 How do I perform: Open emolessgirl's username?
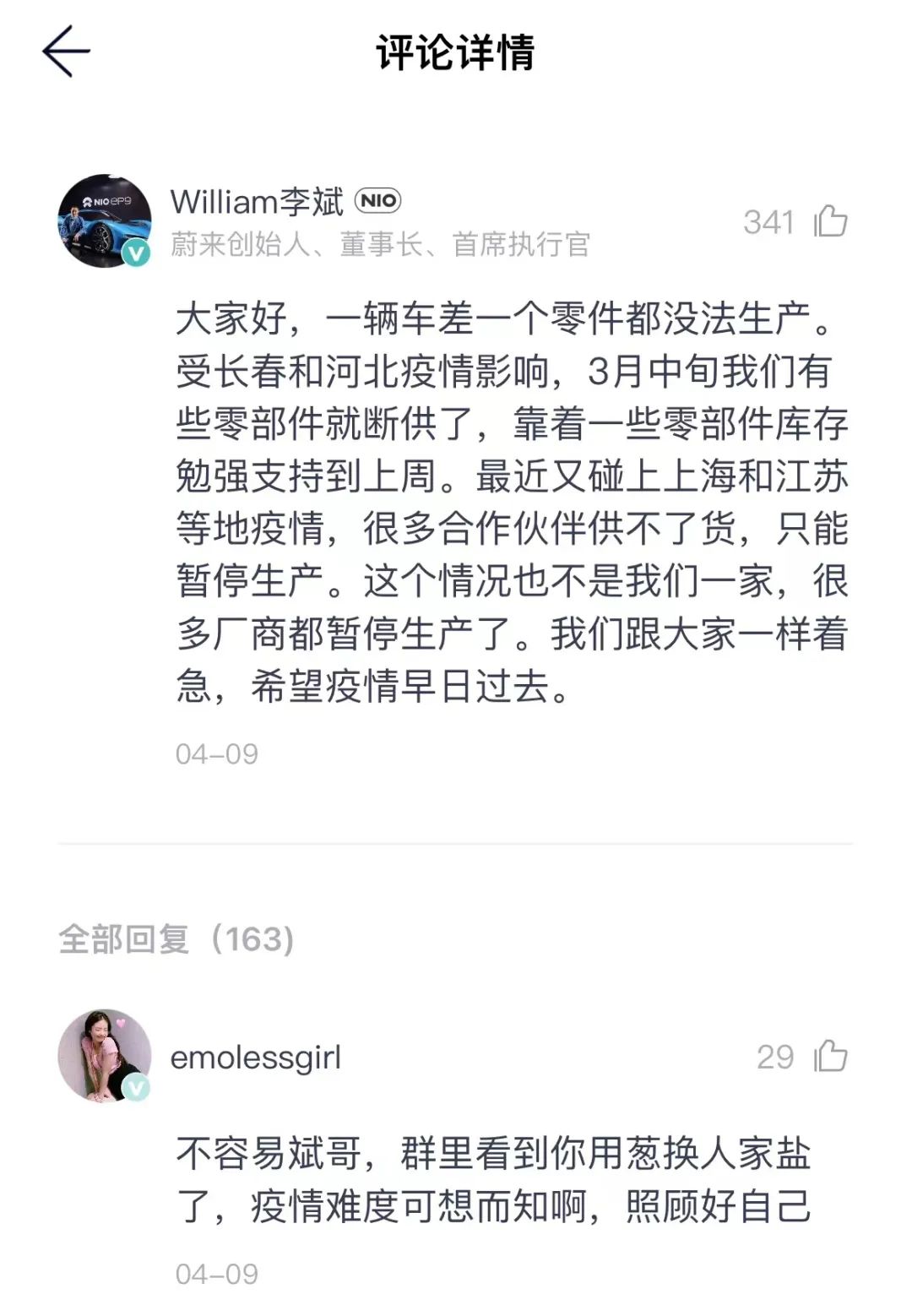click(x=255, y=1057)
